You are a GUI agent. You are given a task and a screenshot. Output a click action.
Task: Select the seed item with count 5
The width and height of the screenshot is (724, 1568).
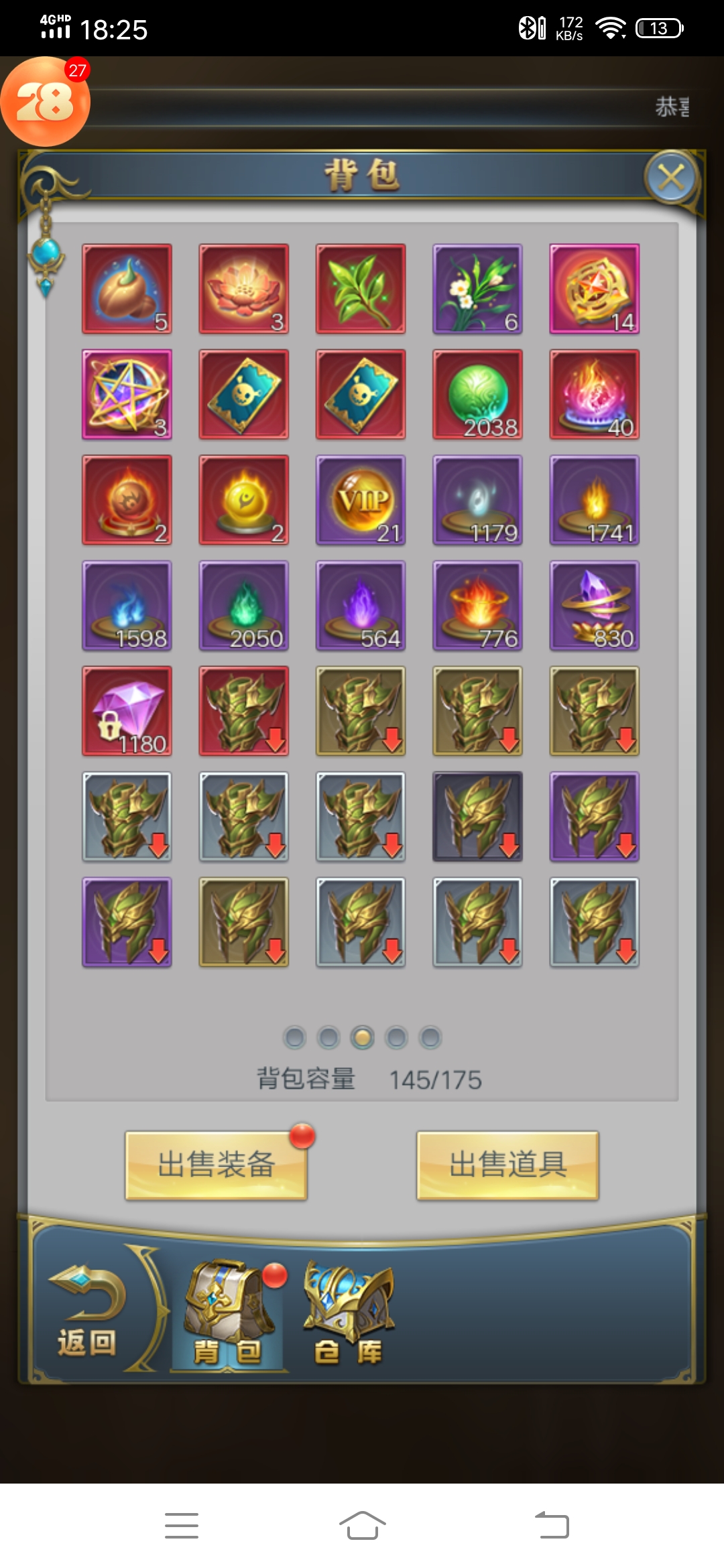pos(127,289)
